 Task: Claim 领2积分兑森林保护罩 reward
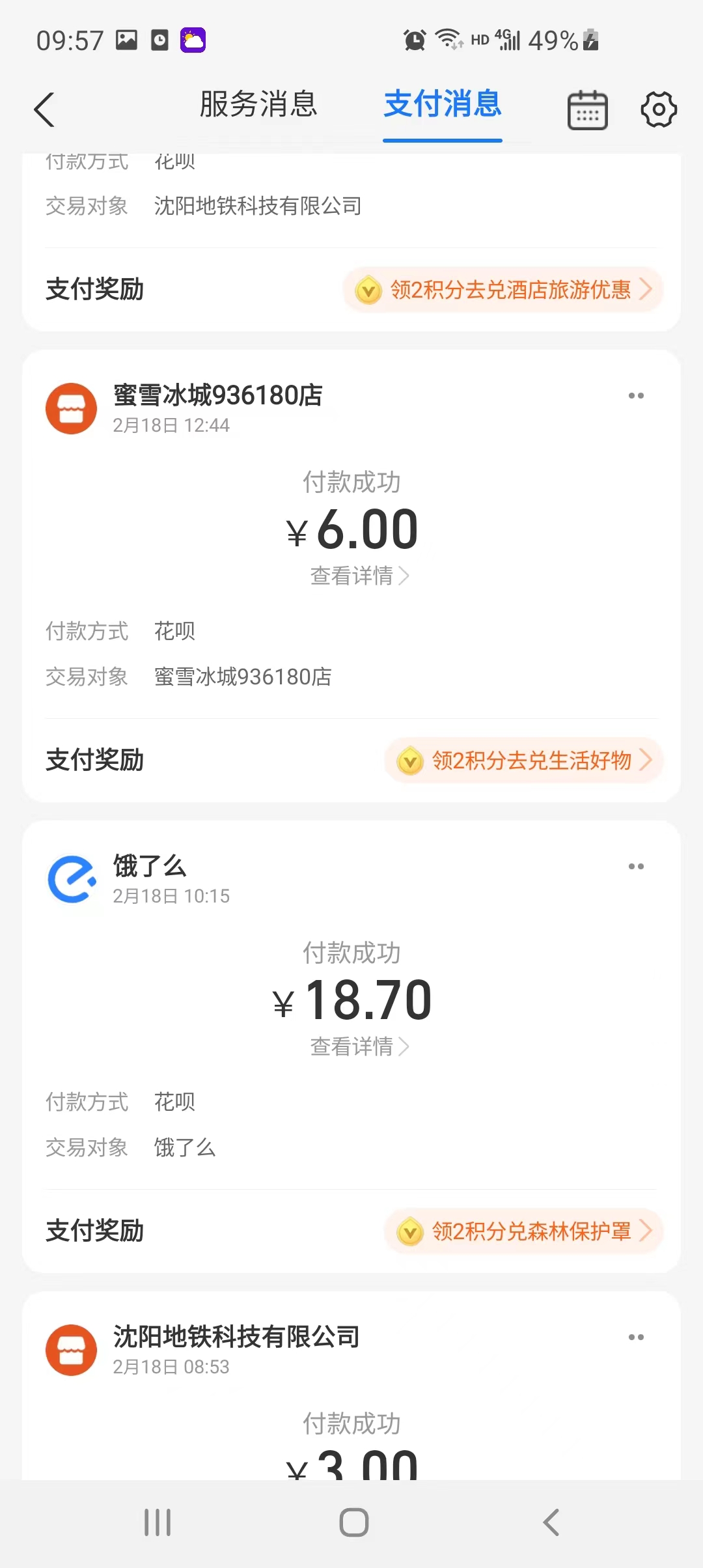click(524, 1231)
